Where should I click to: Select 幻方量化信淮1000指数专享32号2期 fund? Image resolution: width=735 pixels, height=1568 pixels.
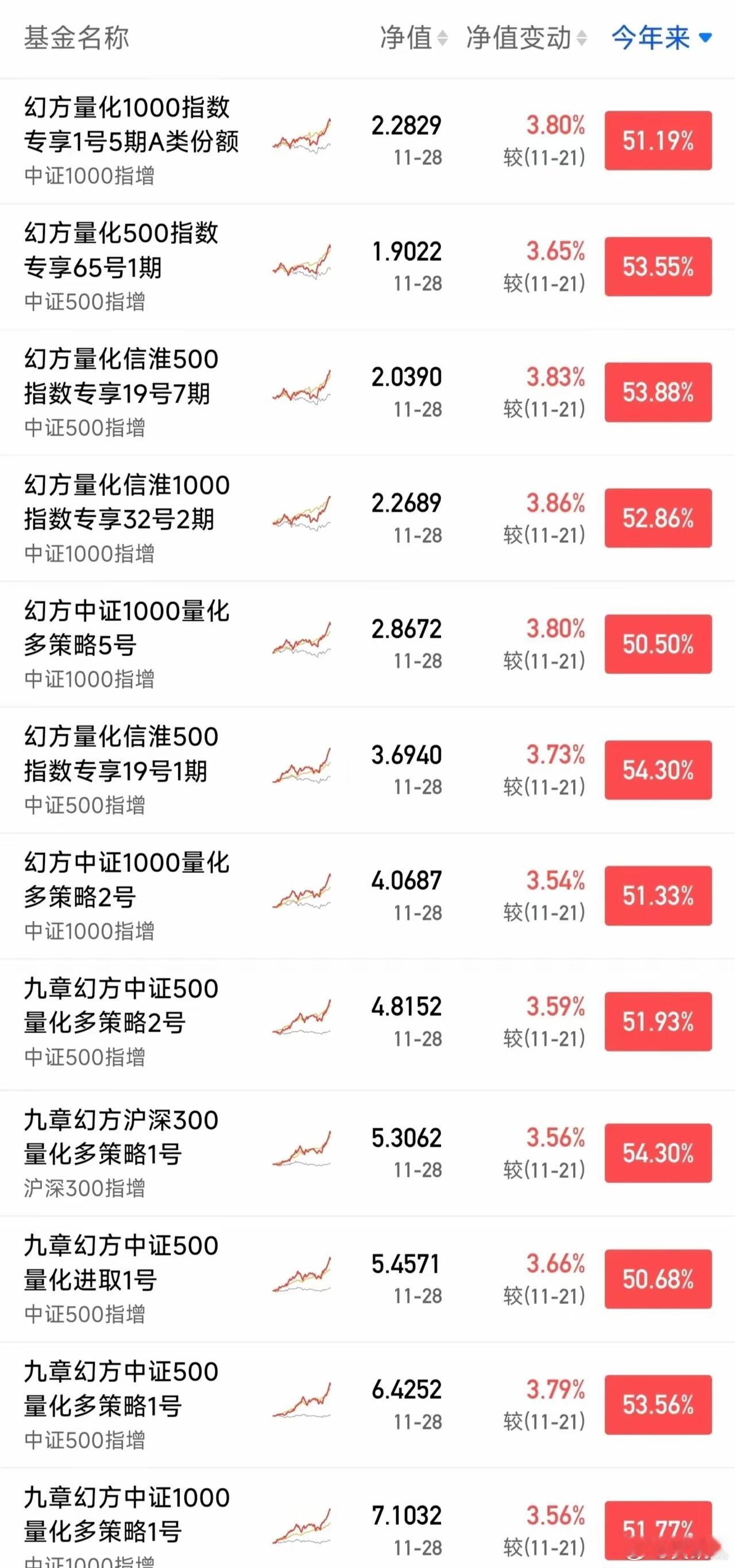[x=127, y=502]
